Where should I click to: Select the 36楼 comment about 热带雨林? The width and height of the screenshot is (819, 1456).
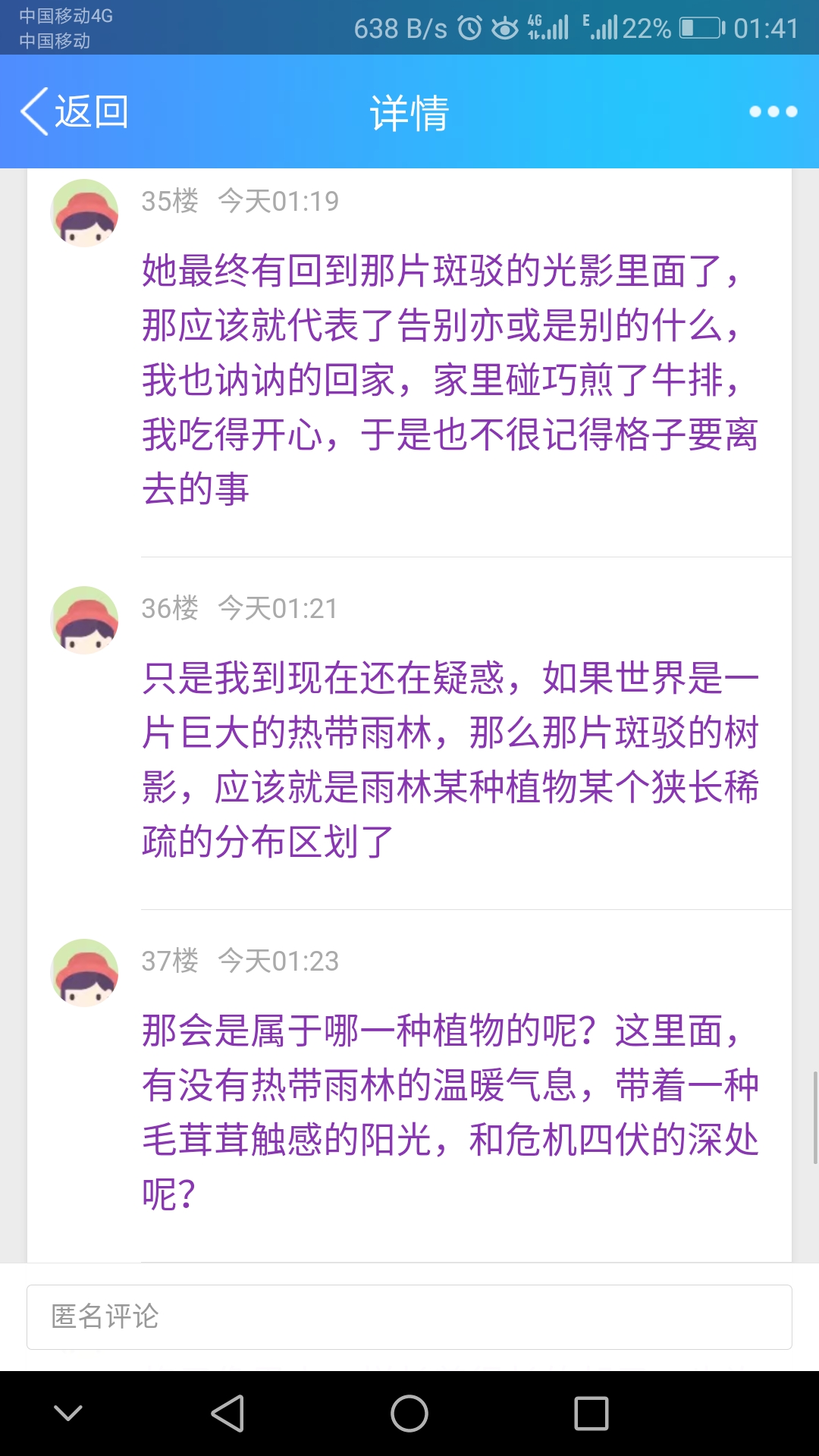pos(449,760)
